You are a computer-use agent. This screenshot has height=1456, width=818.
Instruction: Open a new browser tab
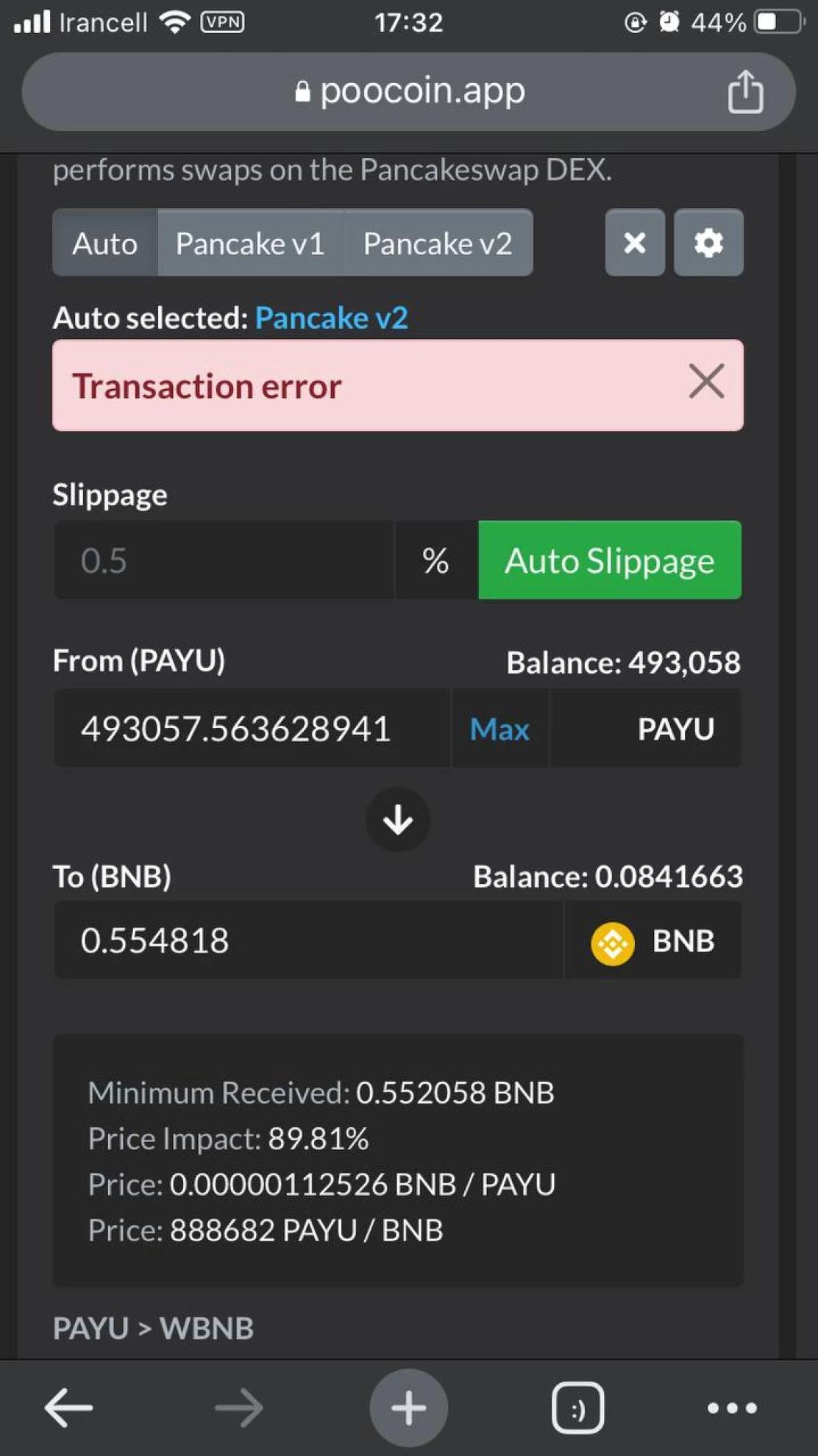pos(408,1407)
